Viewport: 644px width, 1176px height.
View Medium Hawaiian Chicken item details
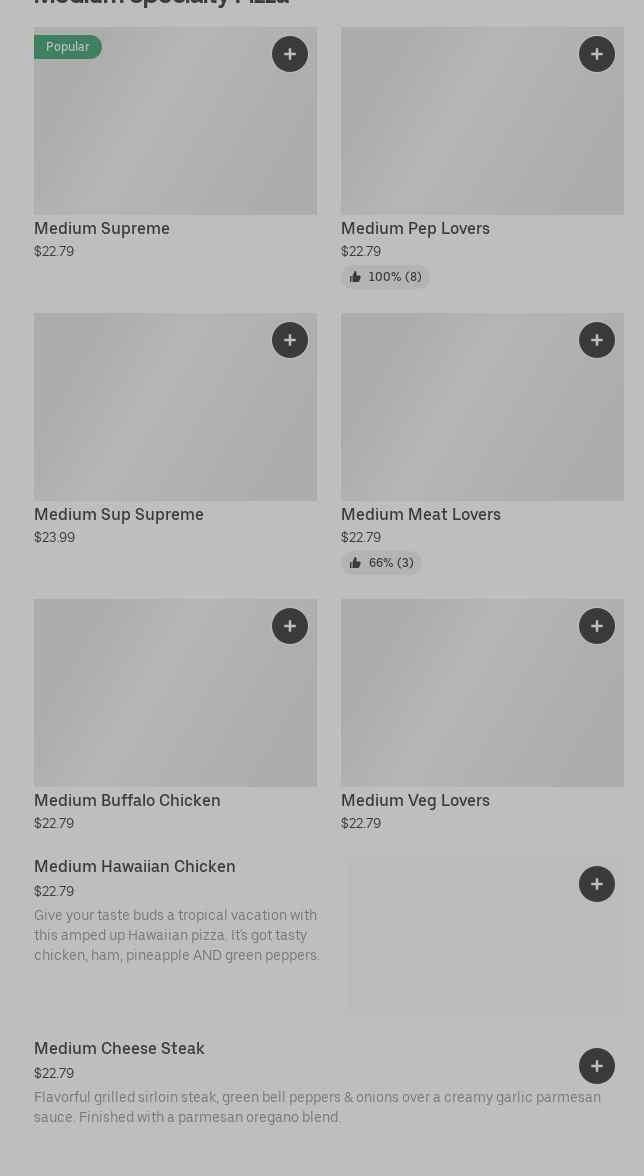coord(135,867)
